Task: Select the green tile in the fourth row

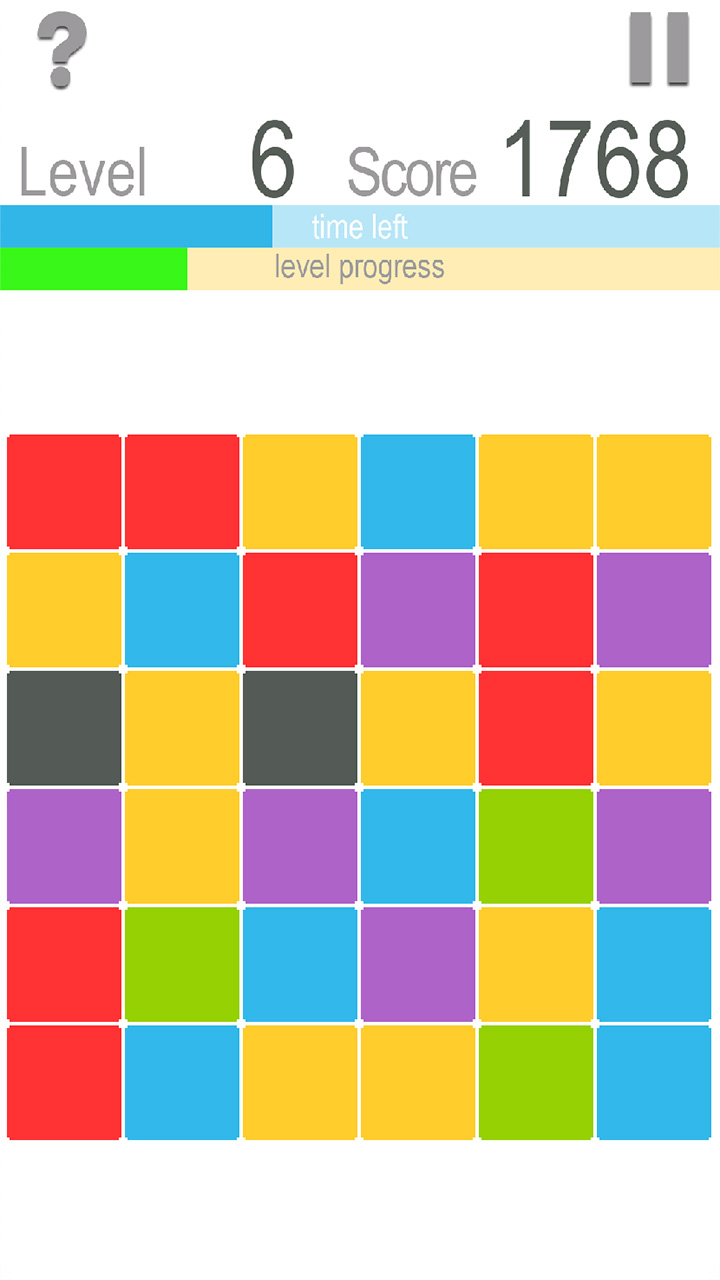Action: (536, 846)
